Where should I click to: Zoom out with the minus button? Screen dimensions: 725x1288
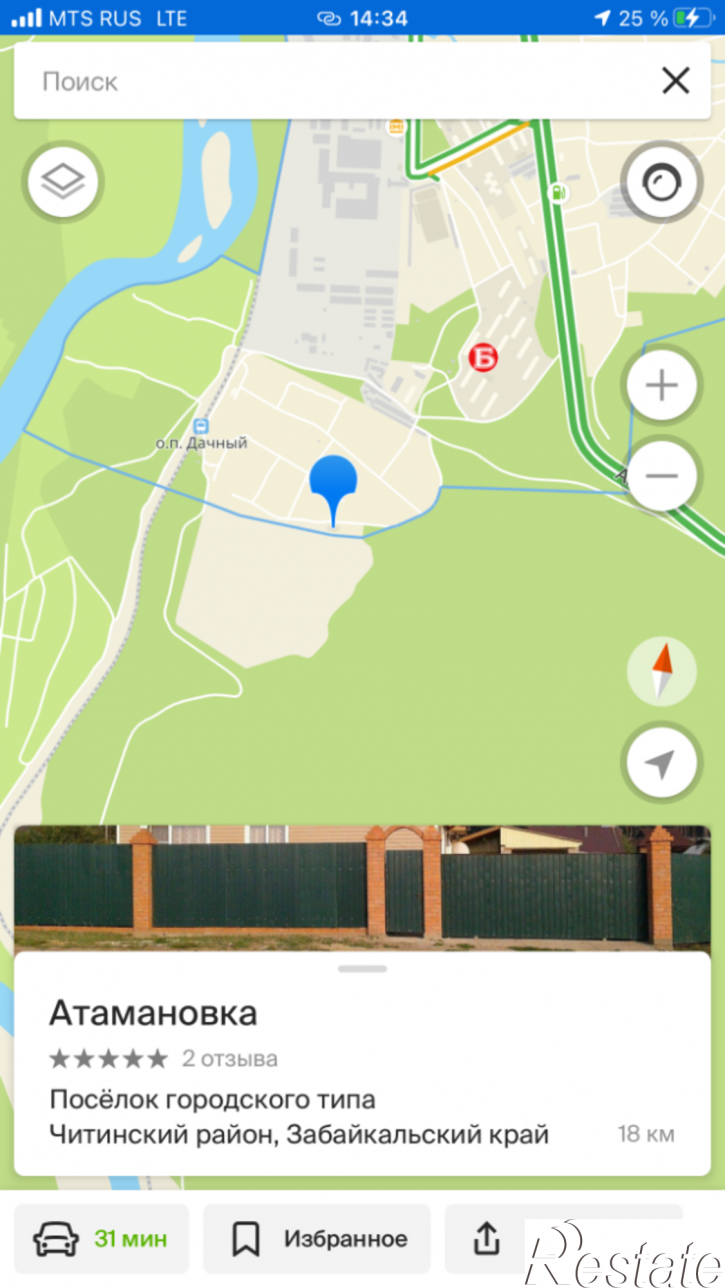[x=661, y=475]
